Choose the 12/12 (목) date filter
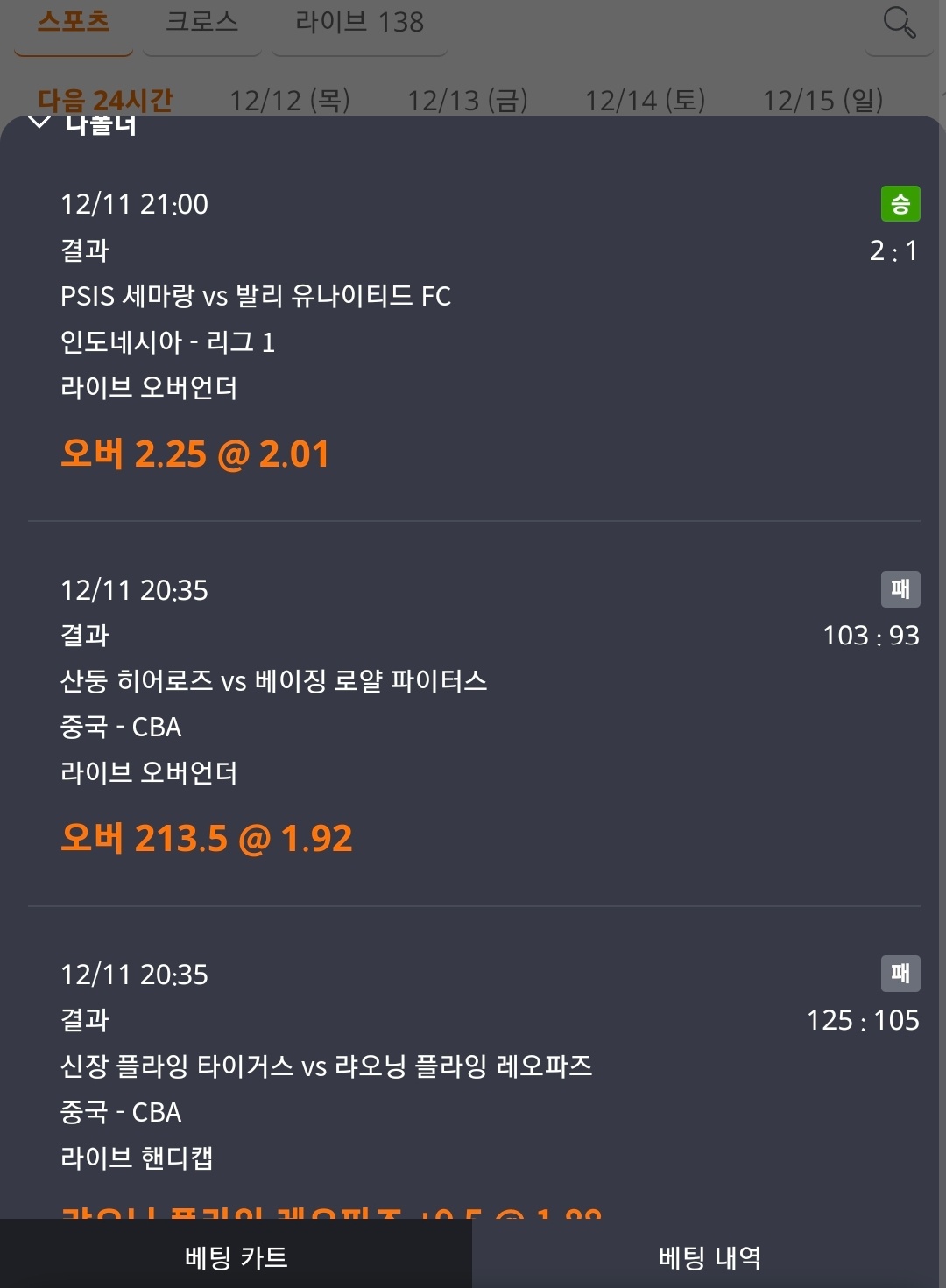This screenshot has height=1288, width=946. [289, 100]
